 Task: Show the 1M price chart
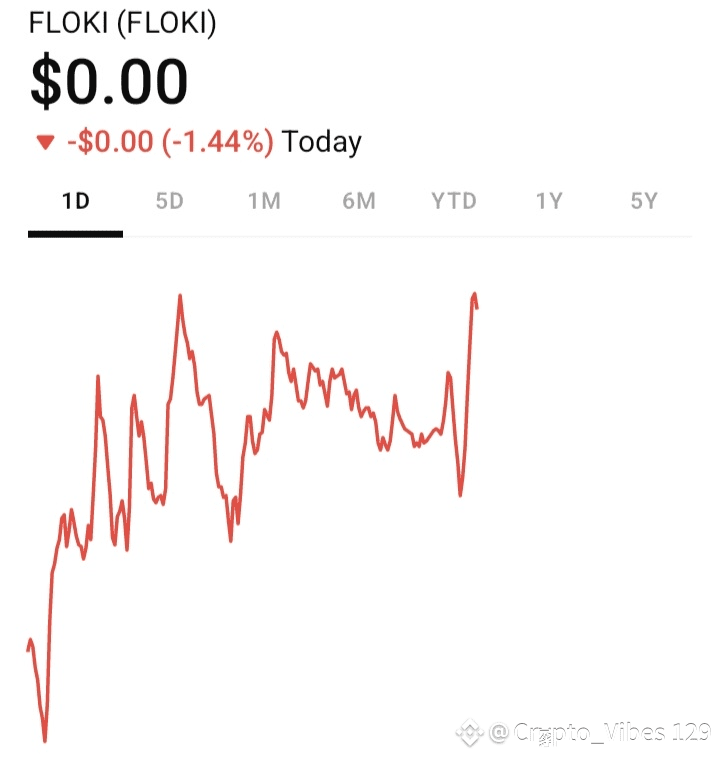tap(264, 201)
